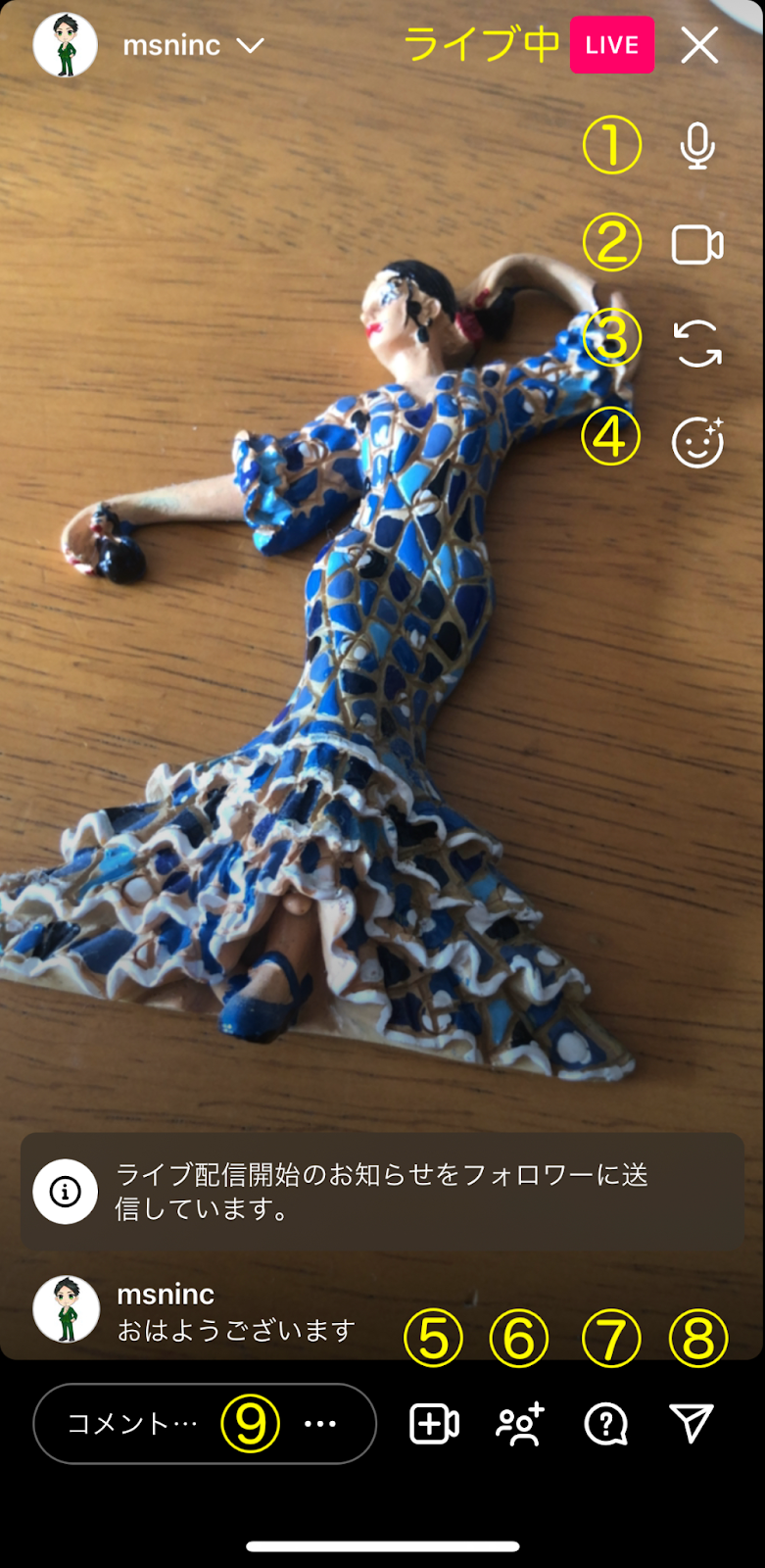The image size is (765, 1568).
Task: Tap the LIVE badge
Action: (x=612, y=45)
